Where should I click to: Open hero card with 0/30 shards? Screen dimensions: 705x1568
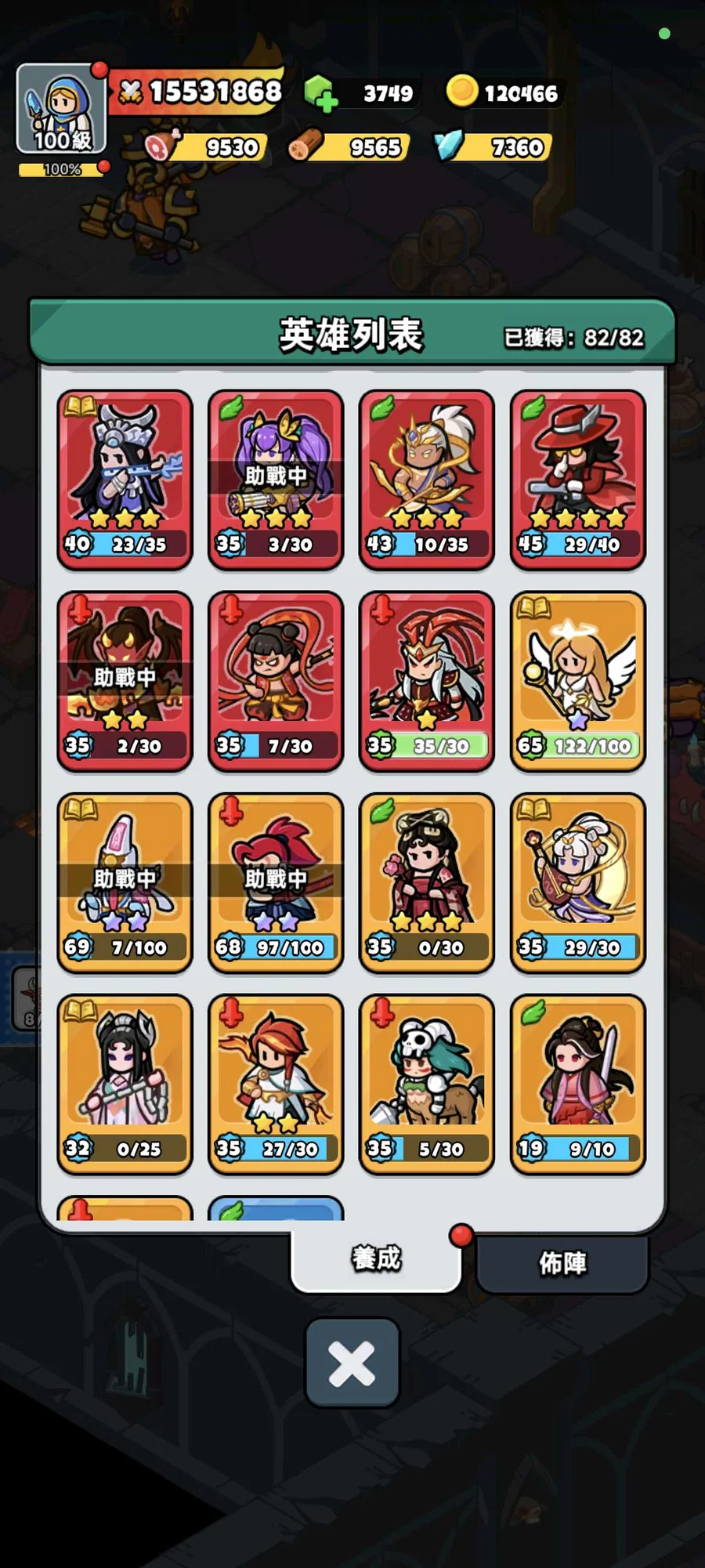(426, 882)
